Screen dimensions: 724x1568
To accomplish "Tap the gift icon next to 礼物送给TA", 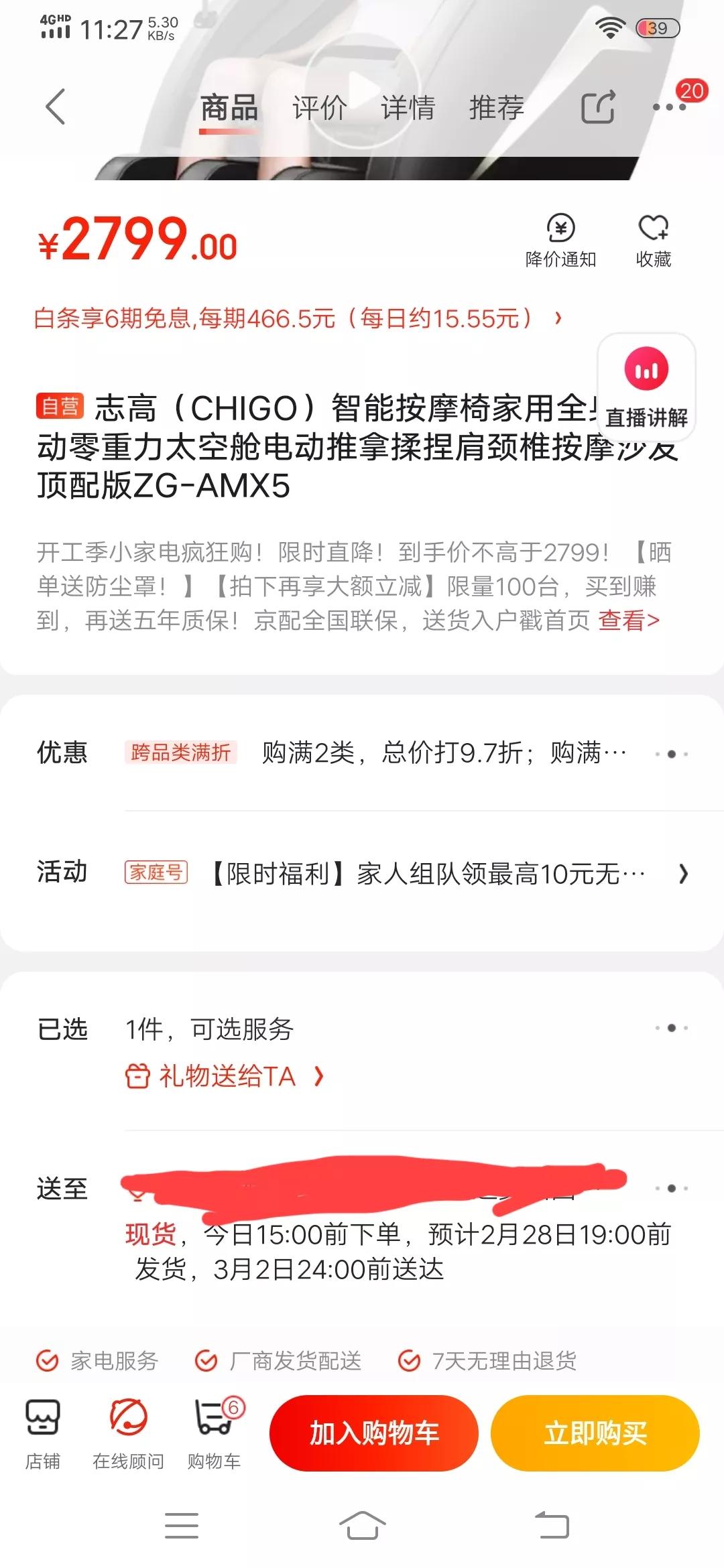I will (x=137, y=1075).
